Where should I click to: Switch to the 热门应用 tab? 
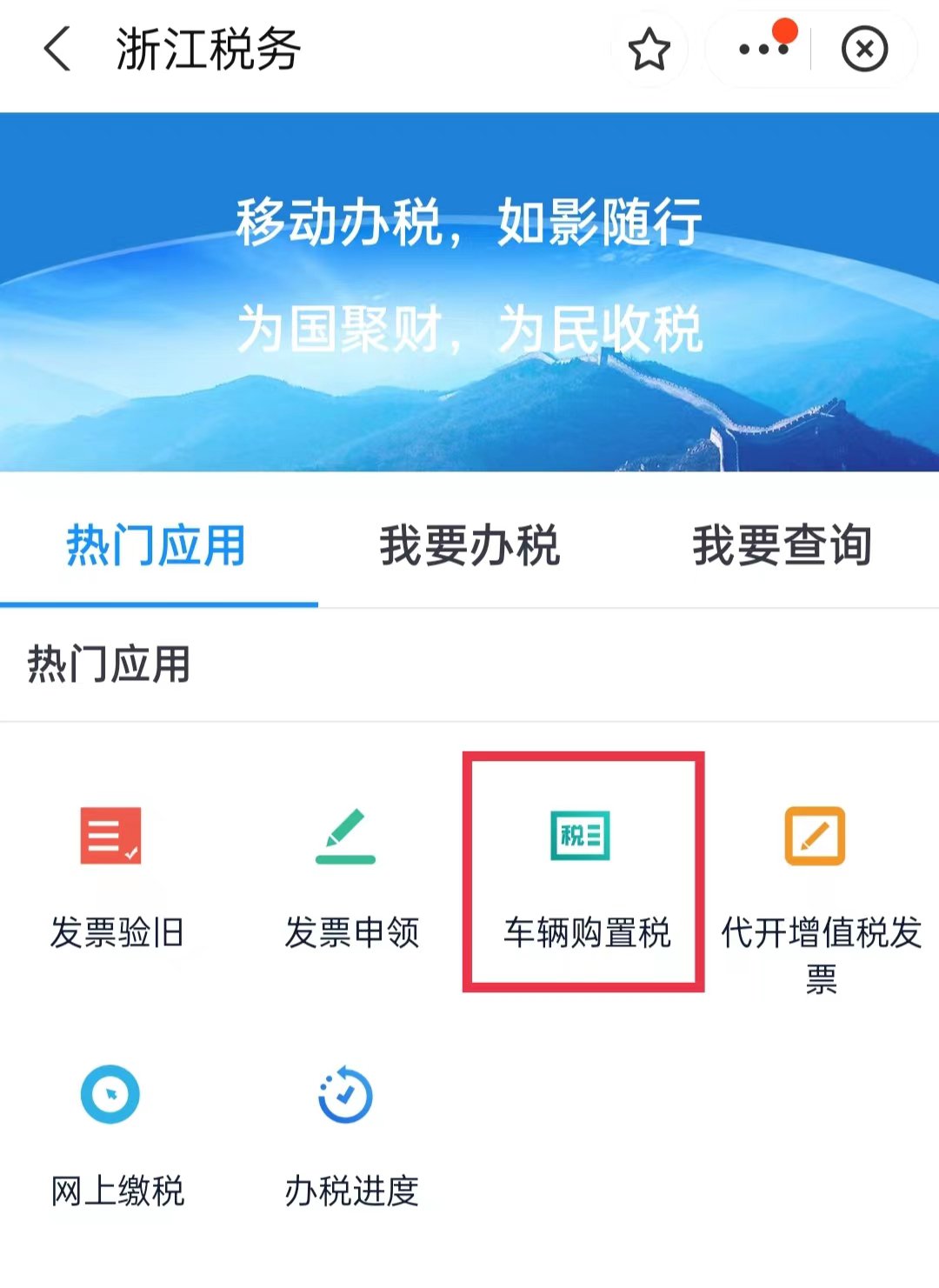pos(156,546)
